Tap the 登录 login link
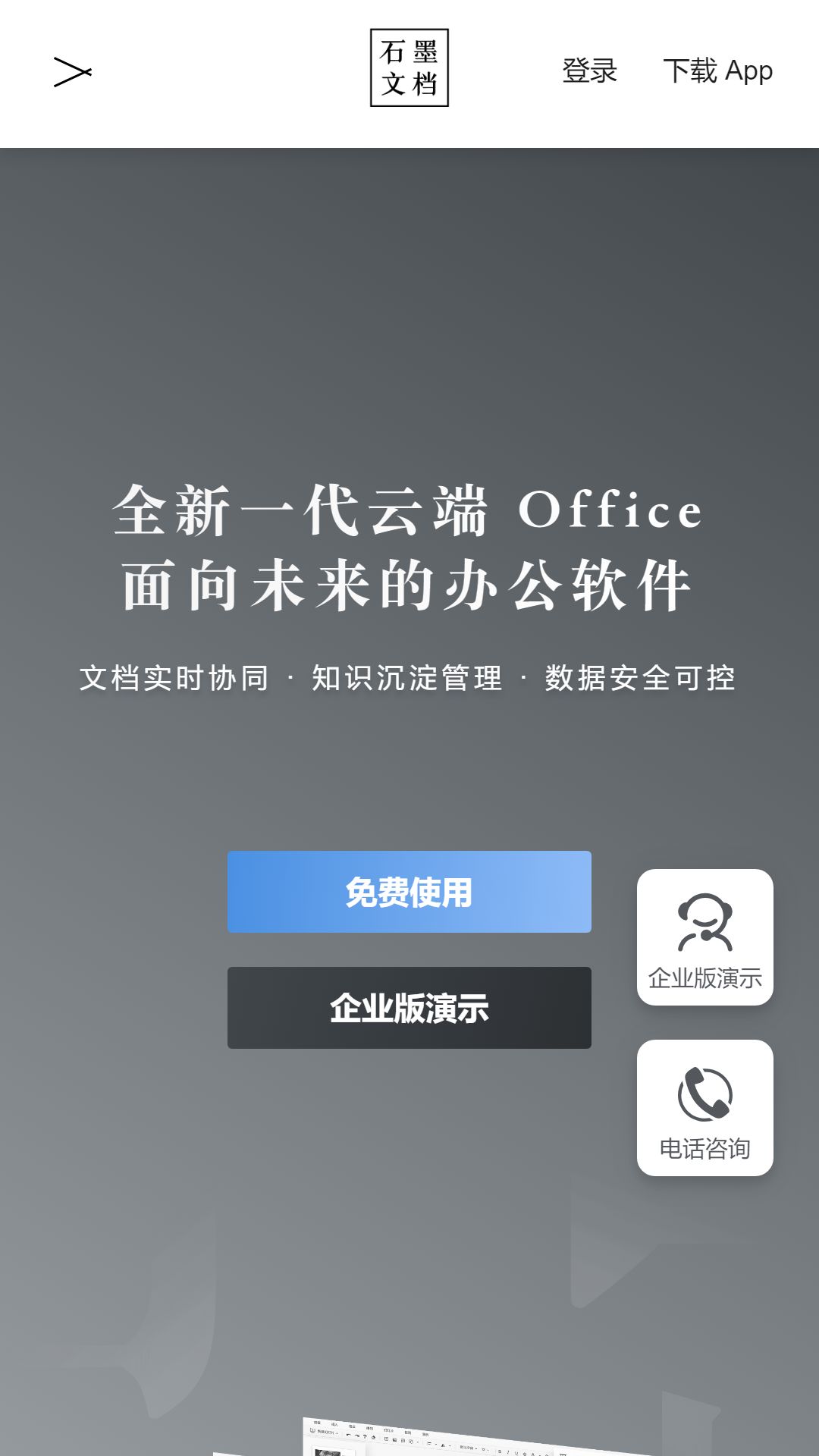 coord(590,71)
